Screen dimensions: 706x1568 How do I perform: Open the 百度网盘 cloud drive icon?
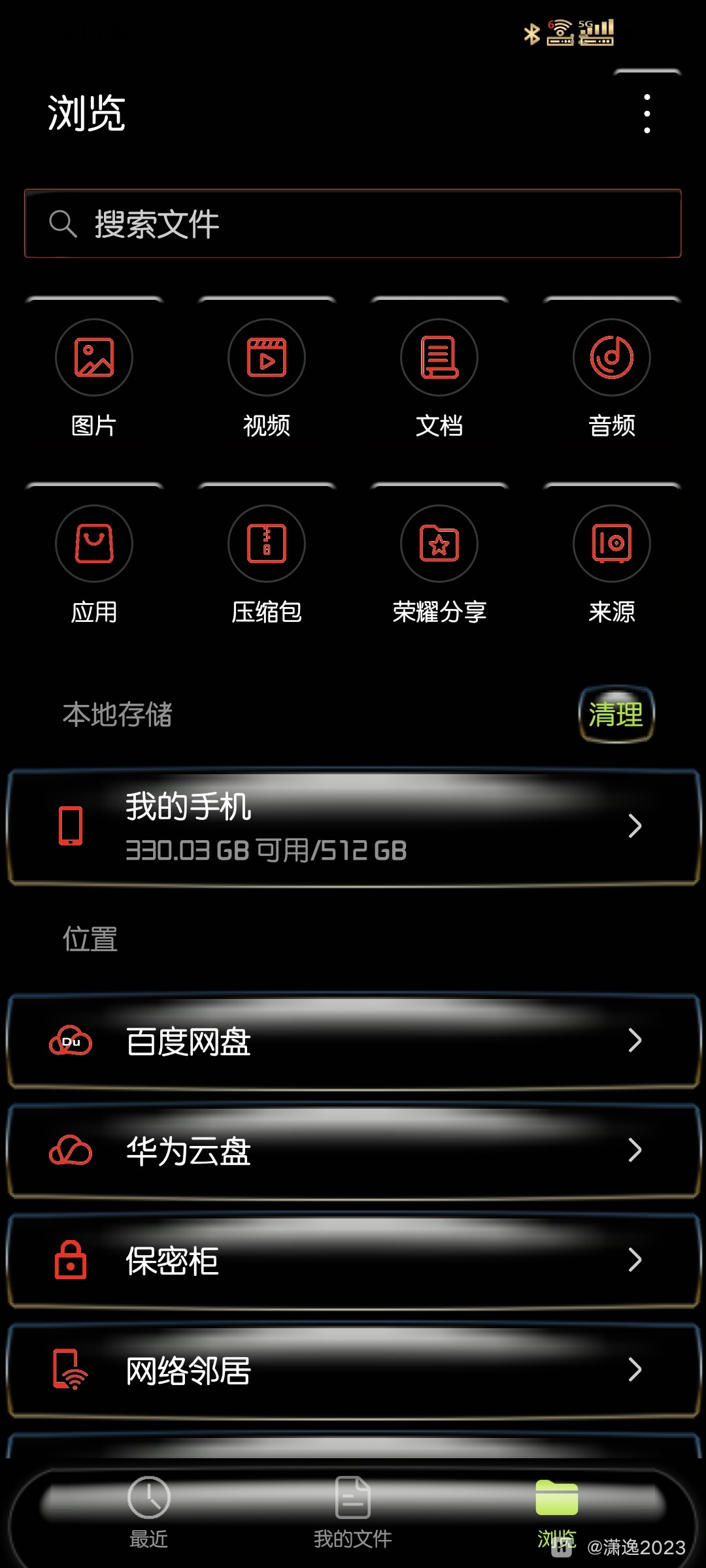[72, 1042]
